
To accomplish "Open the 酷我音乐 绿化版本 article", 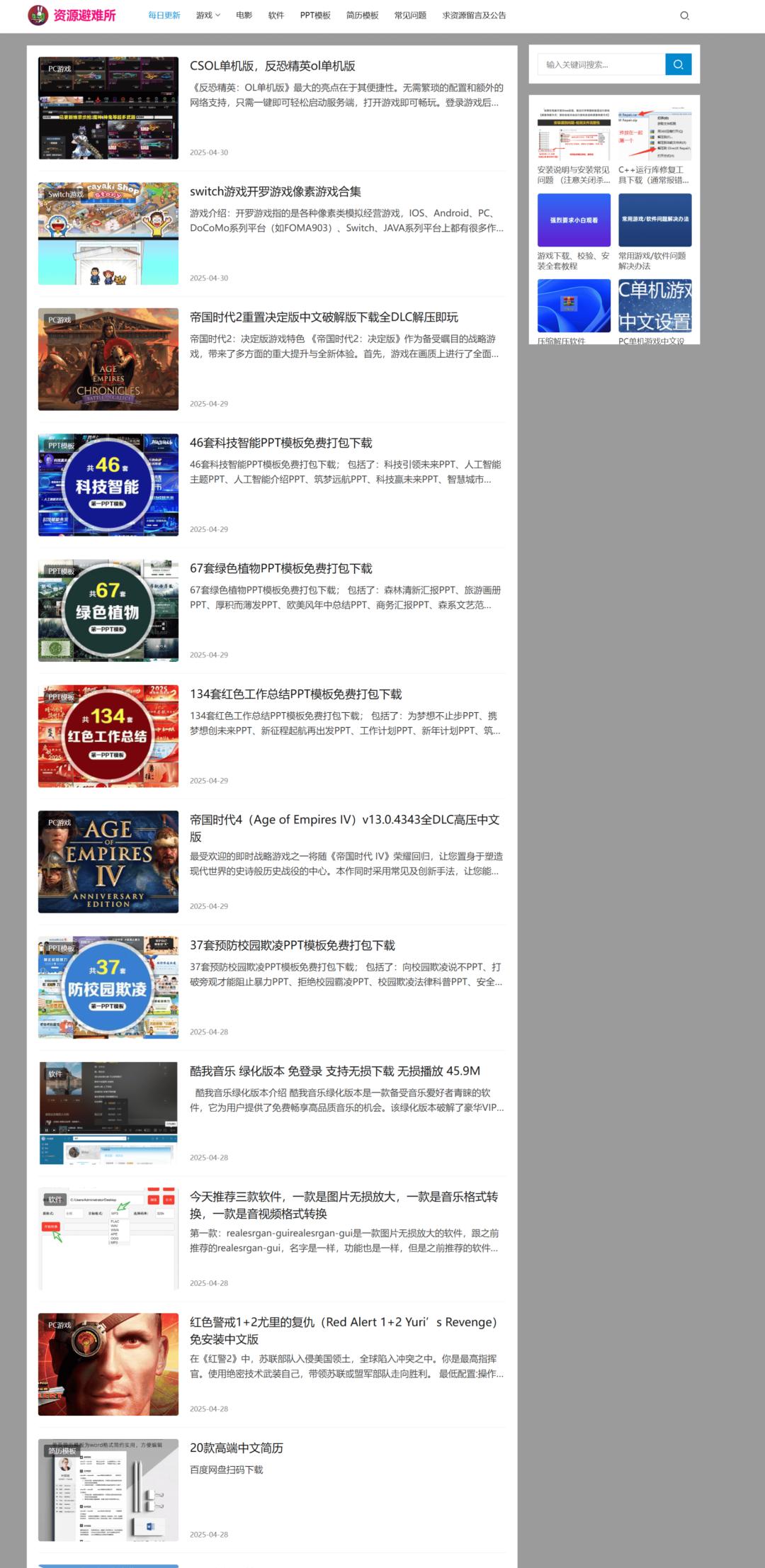I will 335,1071.
